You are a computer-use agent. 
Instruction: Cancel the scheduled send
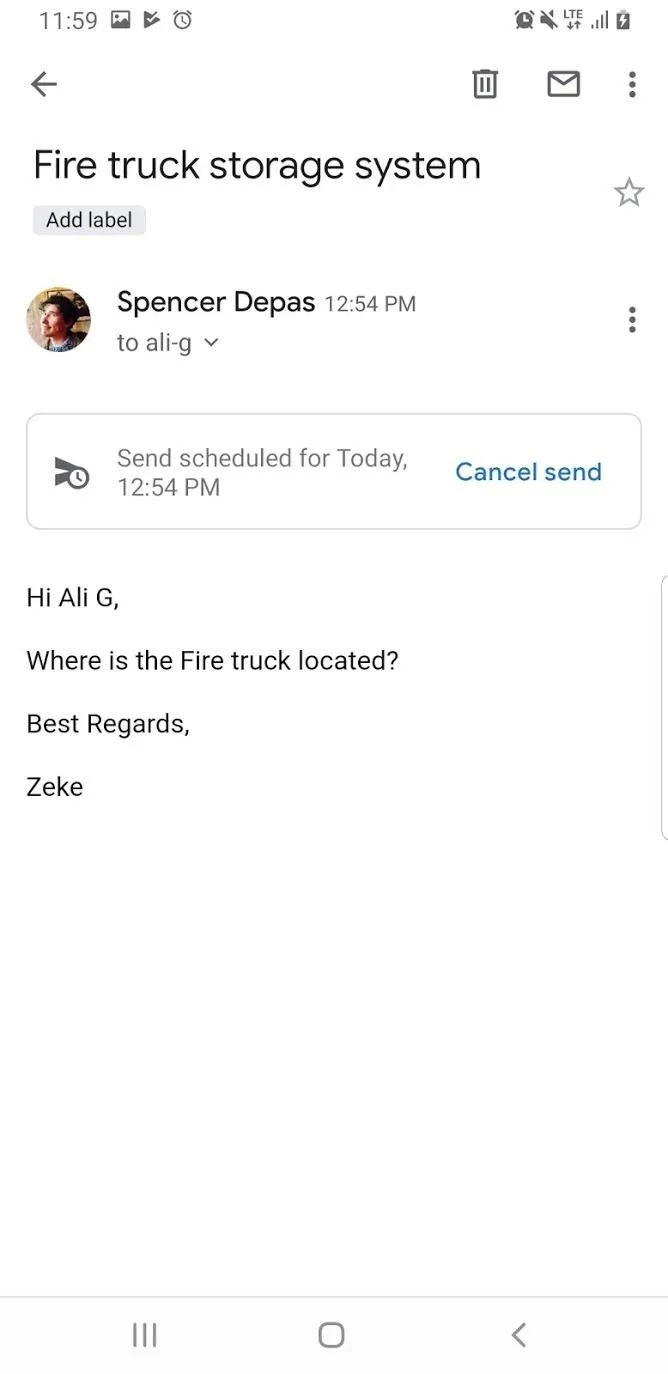point(528,472)
